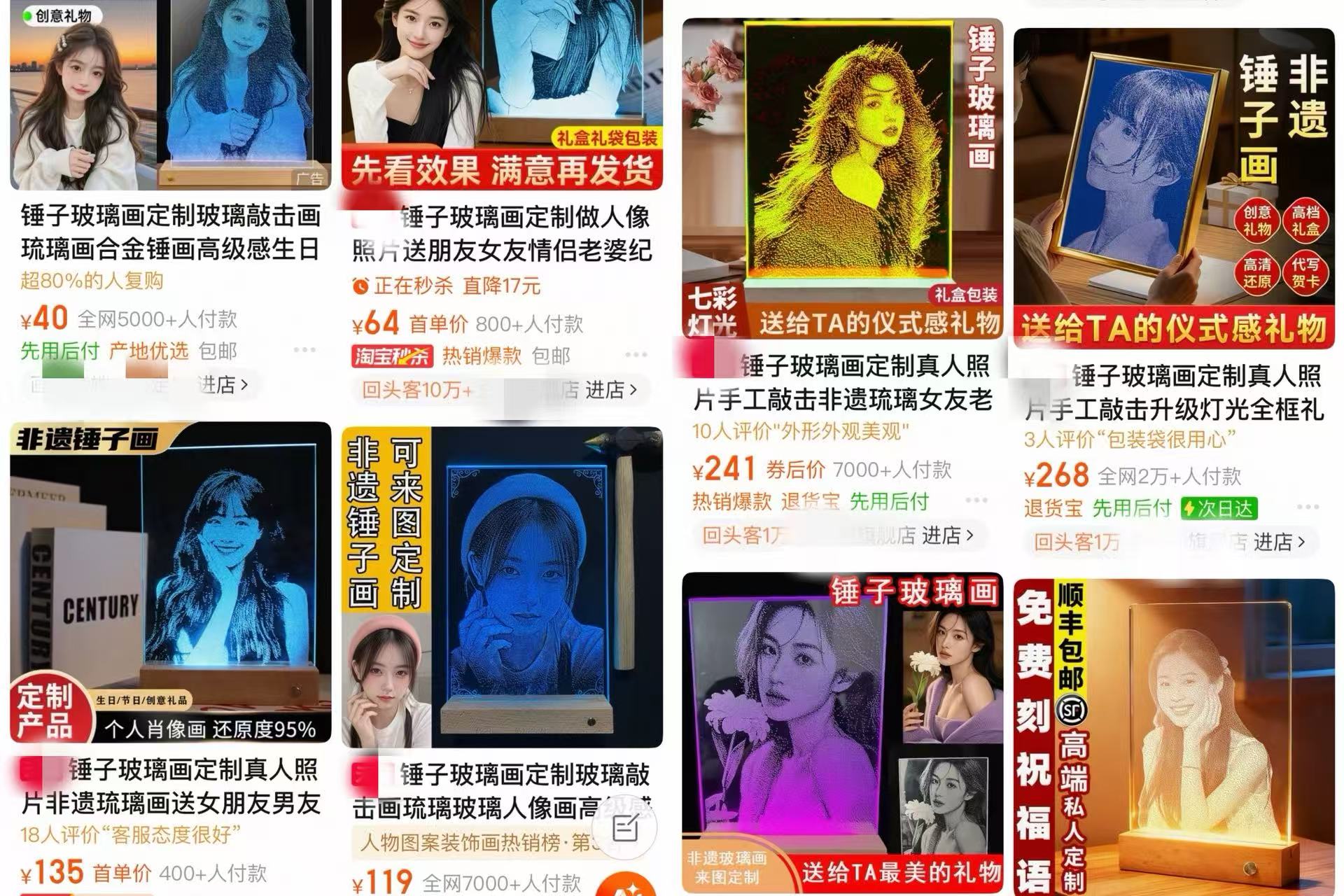The height and width of the screenshot is (896, 1344).
Task: Open the more options dots on ¥40 item
Action: point(304,350)
